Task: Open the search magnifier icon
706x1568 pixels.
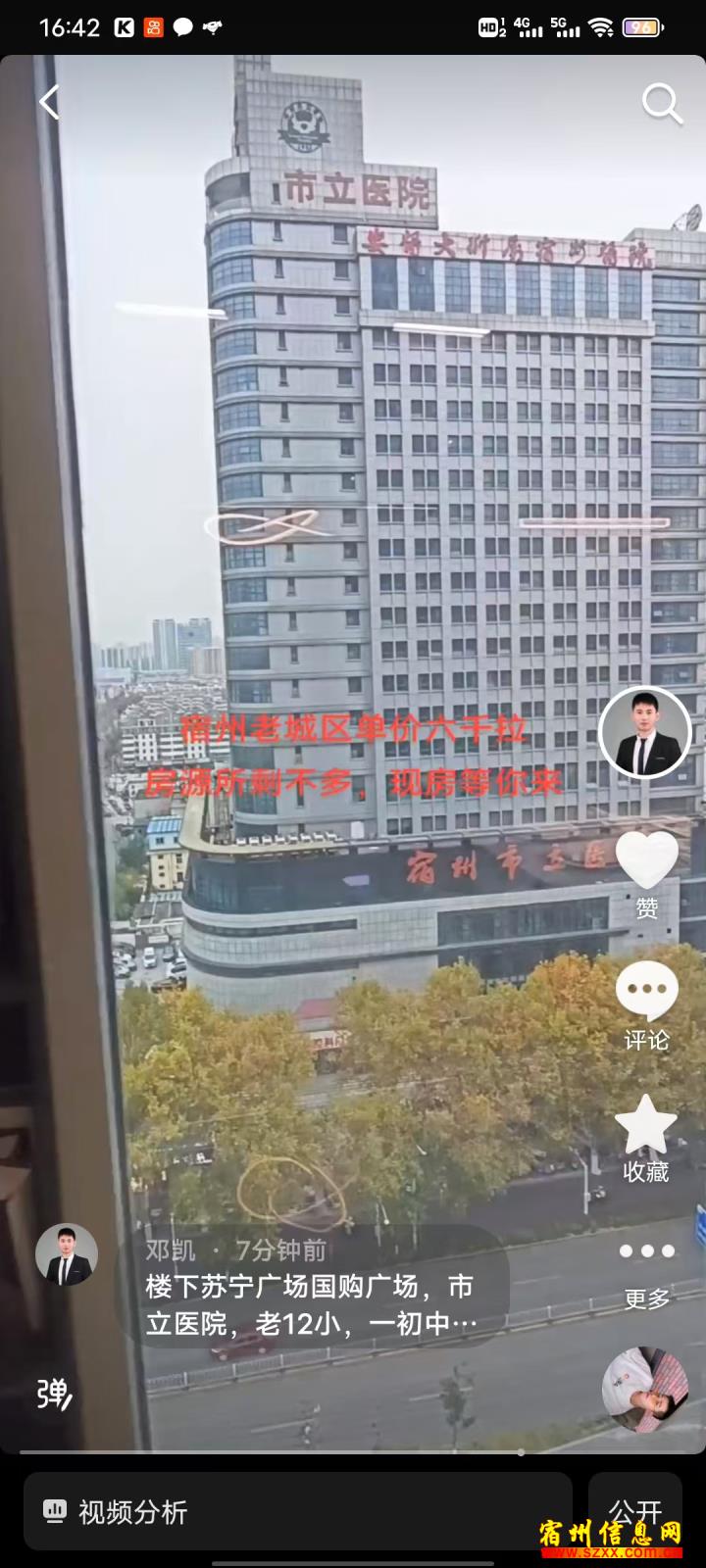Action: (x=662, y=103)
